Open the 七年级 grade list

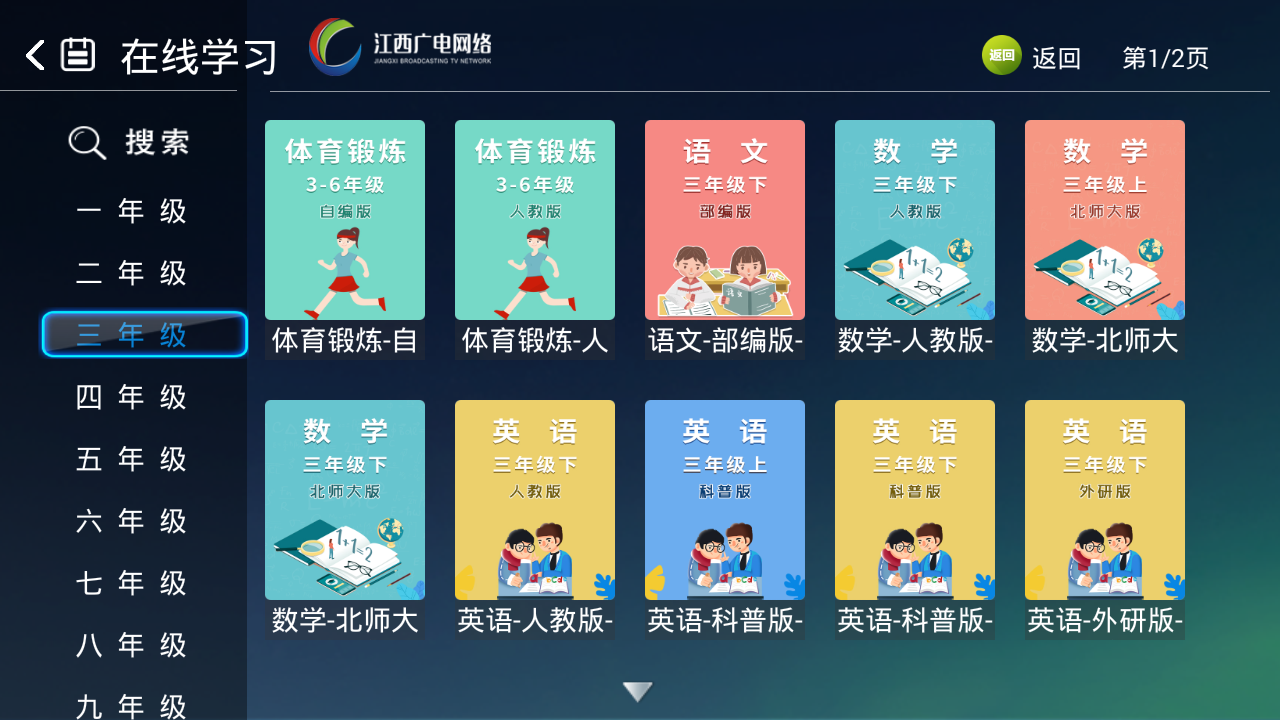(x=132, y=583)
